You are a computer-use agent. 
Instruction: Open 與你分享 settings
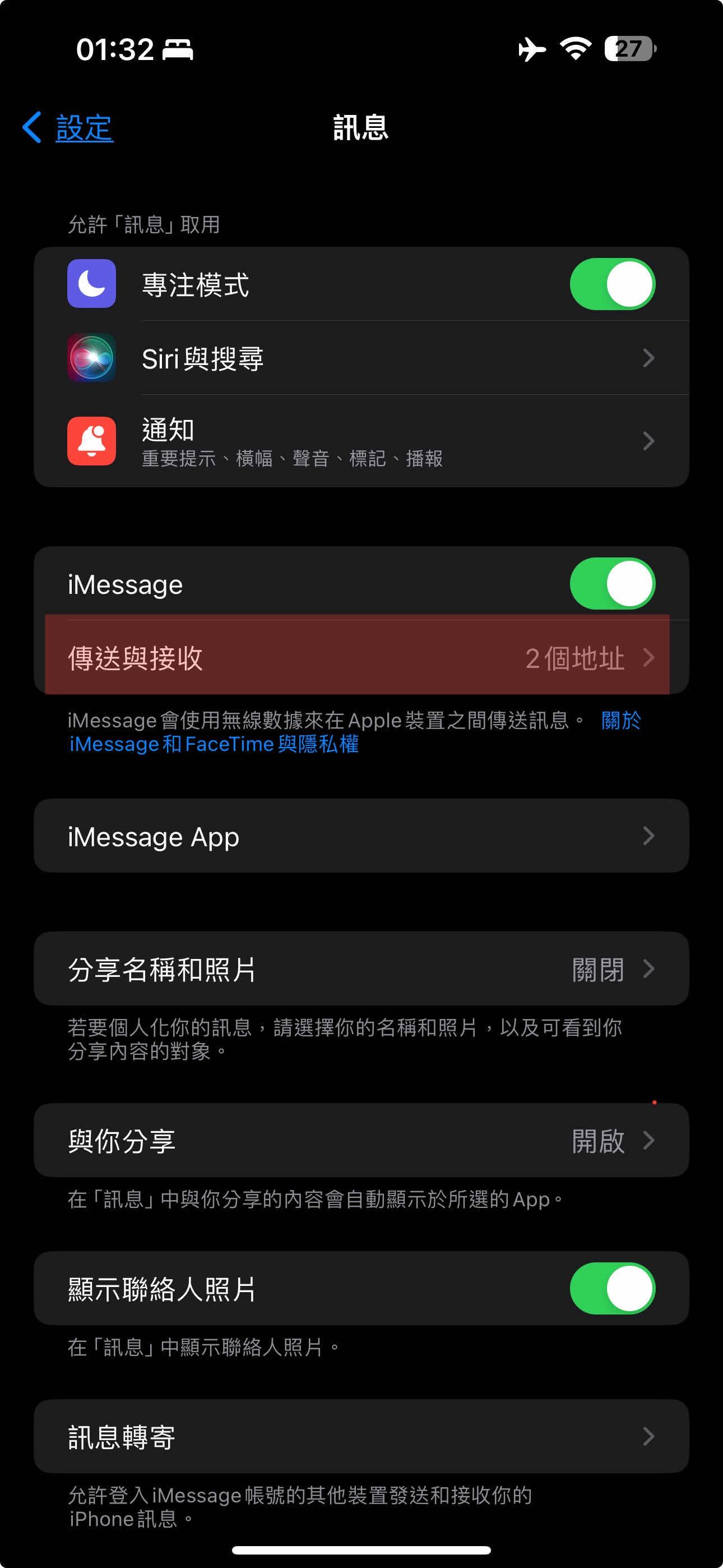point(360,1140)
